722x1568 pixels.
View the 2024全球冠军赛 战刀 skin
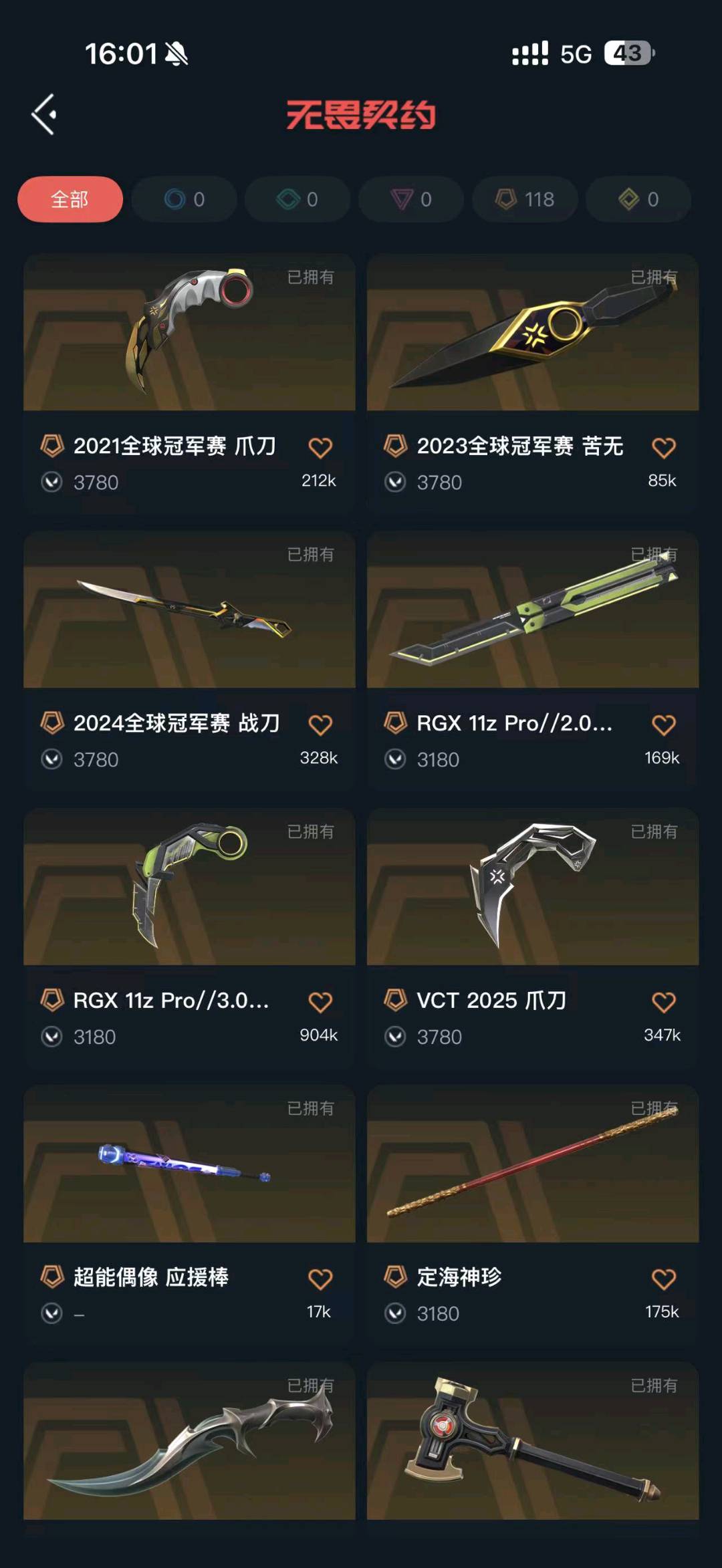[x=189, y=610]
